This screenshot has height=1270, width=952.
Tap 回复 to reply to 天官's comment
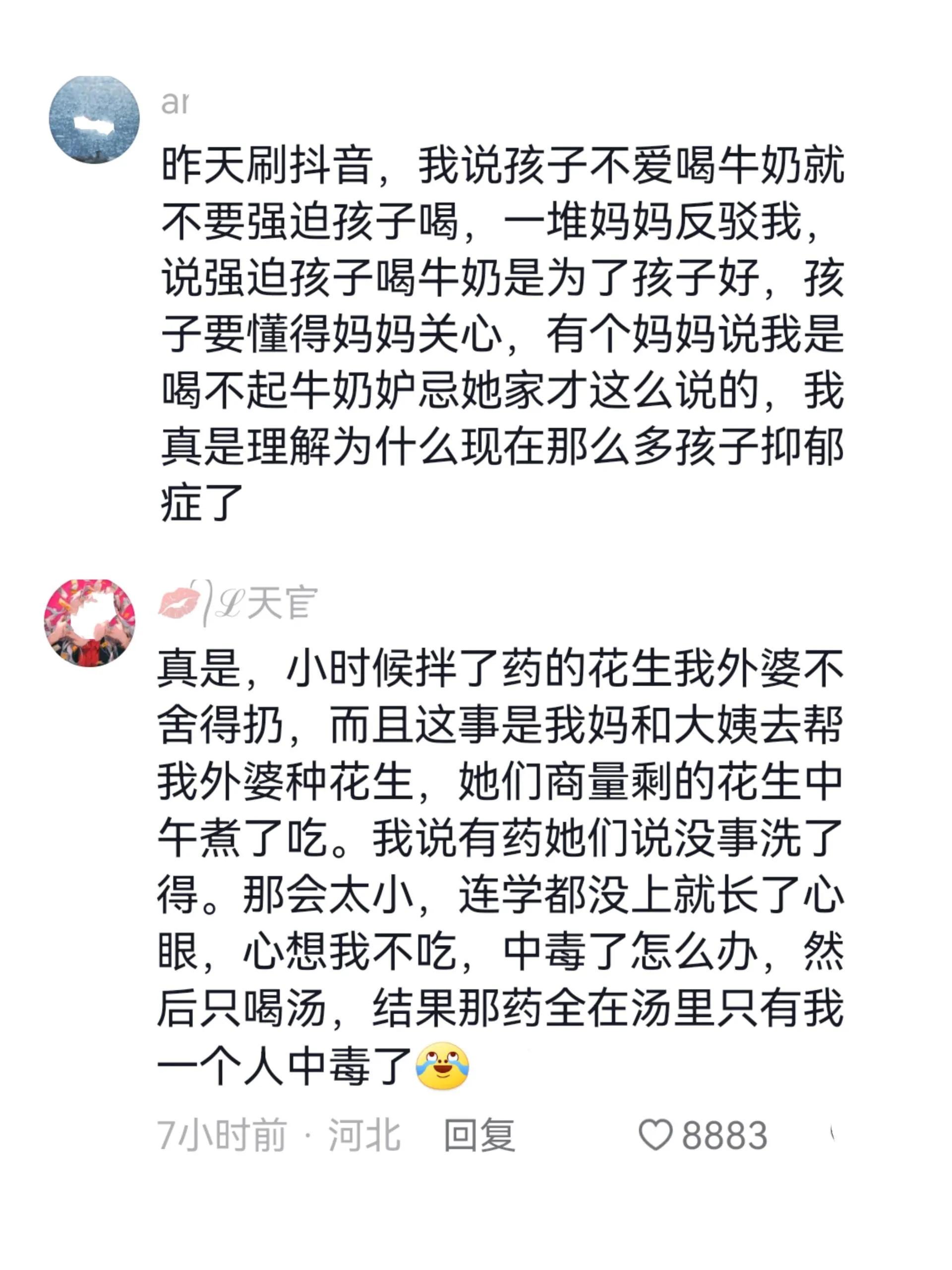(480, 1135)
